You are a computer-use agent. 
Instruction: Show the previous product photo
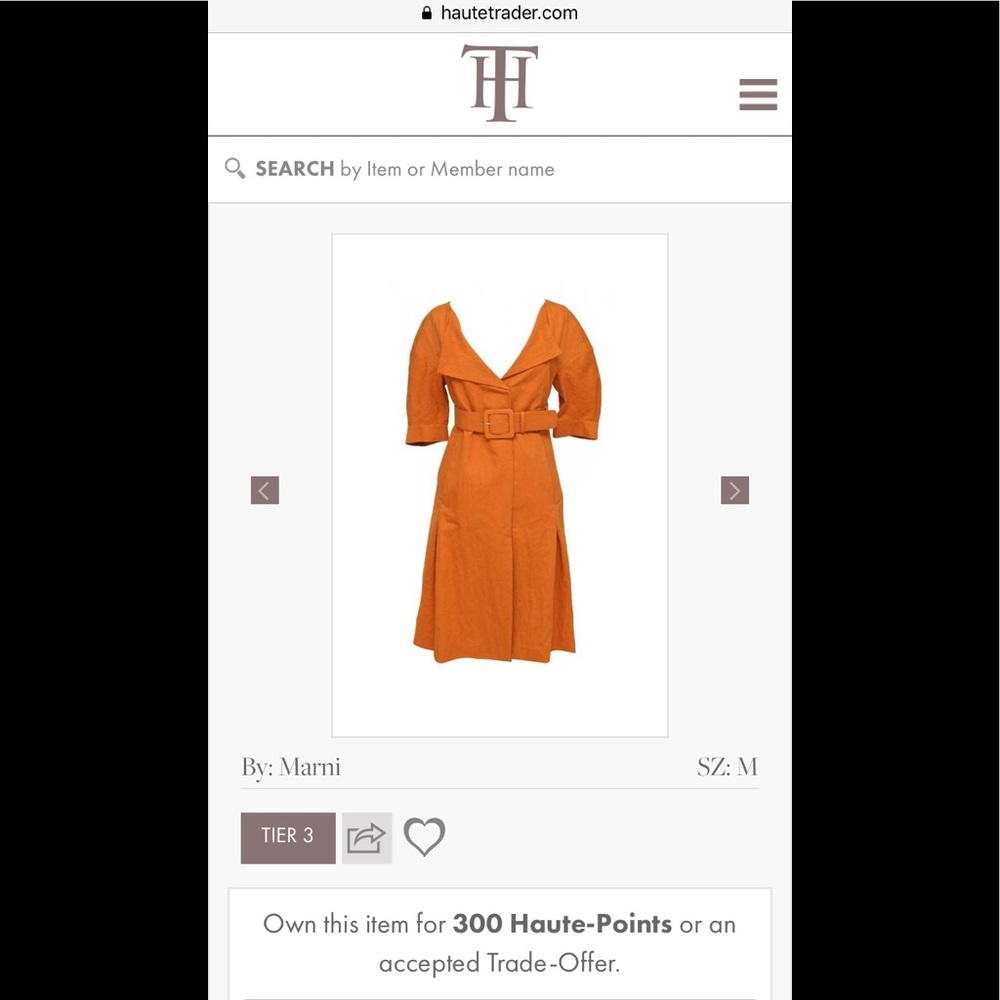click(265, 490)
